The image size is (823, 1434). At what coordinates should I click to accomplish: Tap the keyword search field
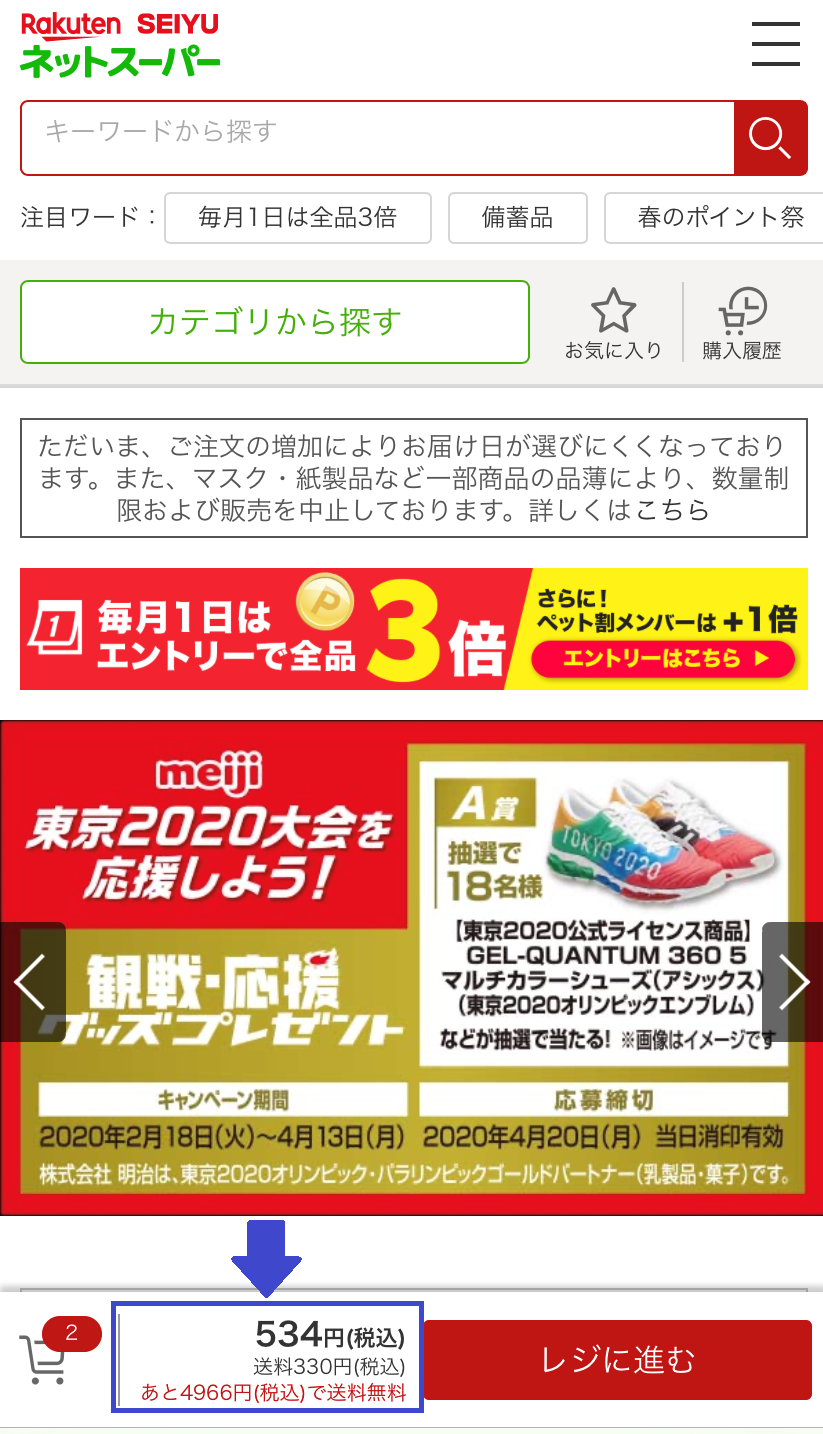pos(378,137)
